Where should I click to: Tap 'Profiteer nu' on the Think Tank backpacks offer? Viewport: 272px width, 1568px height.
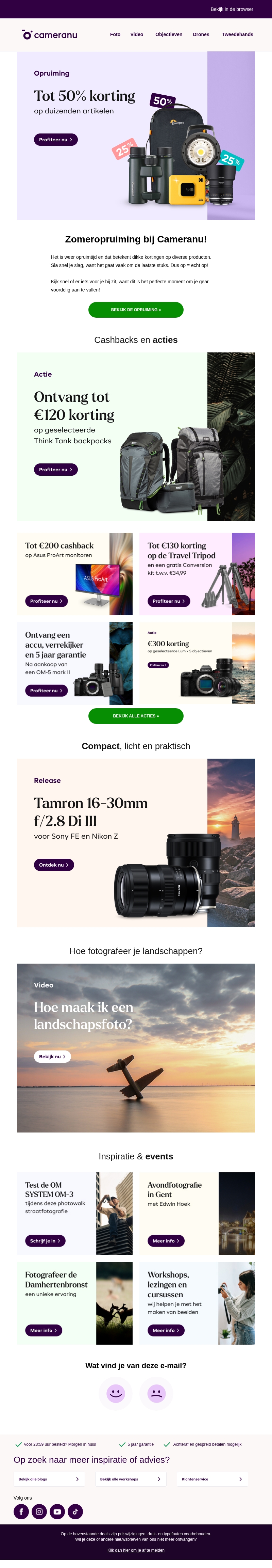55,469
